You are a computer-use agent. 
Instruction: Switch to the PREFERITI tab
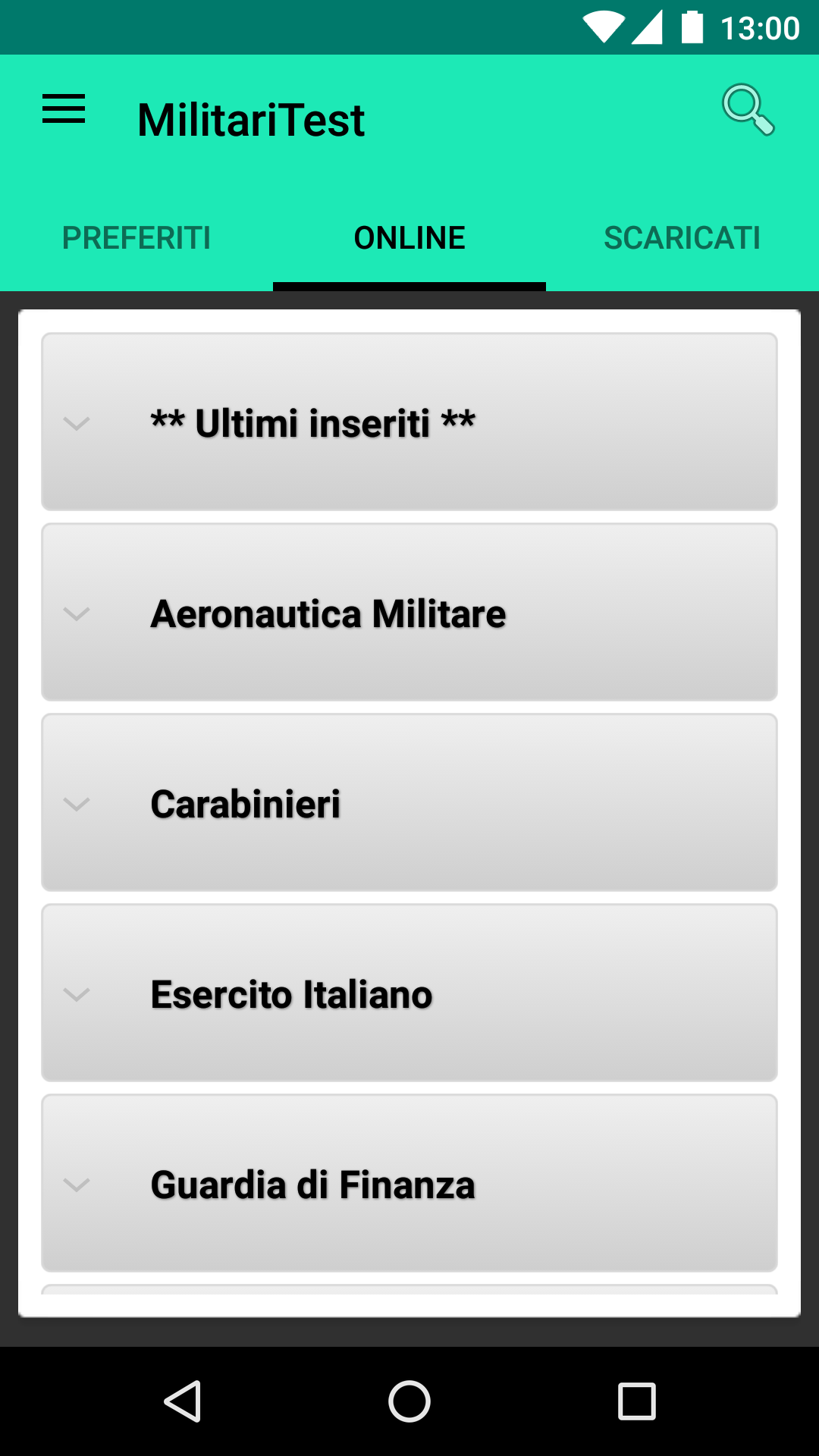[136, 237]
